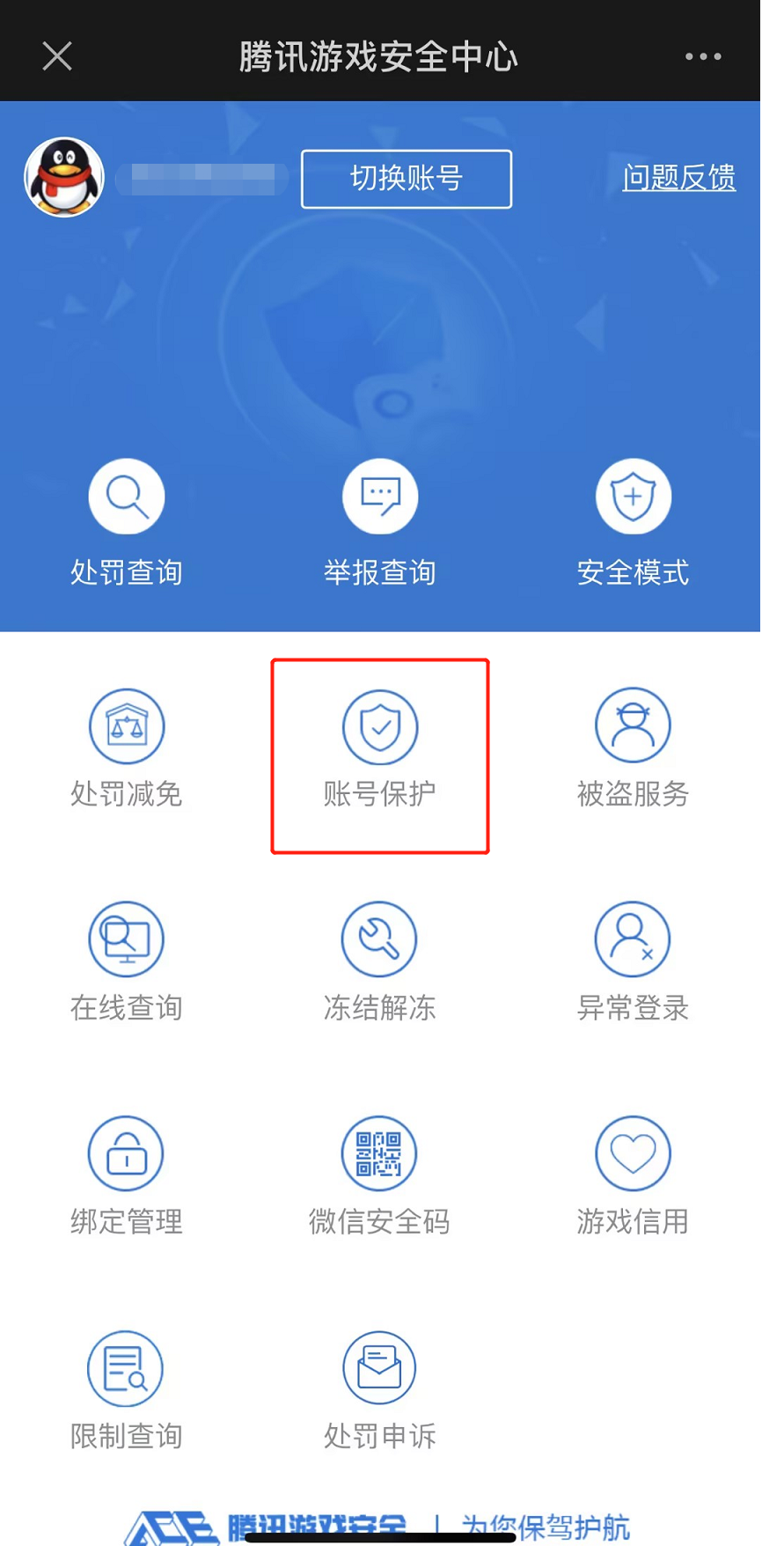Open 举报查询

click(380, 521)
